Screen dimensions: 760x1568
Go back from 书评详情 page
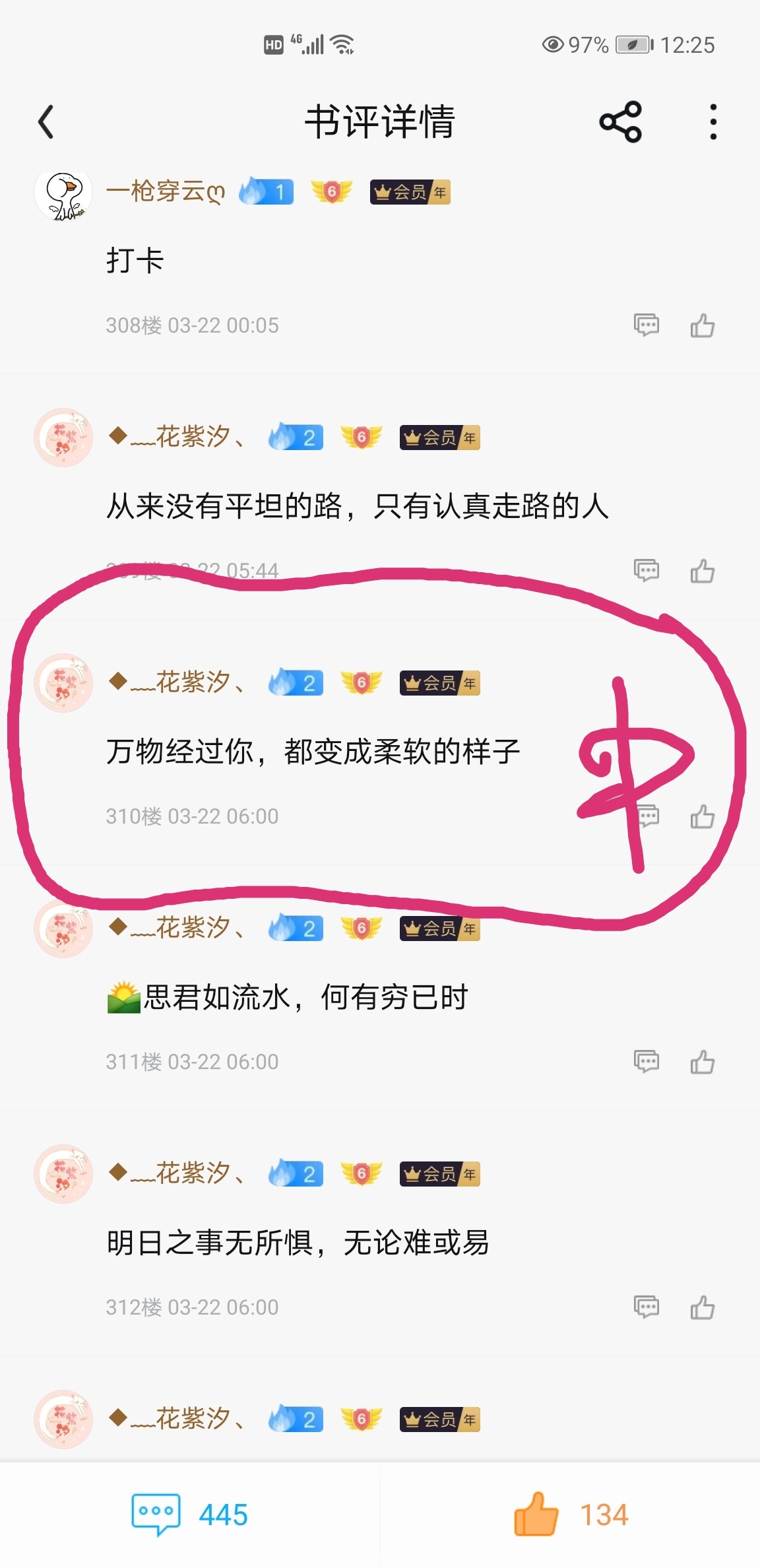tap(46, 122)
